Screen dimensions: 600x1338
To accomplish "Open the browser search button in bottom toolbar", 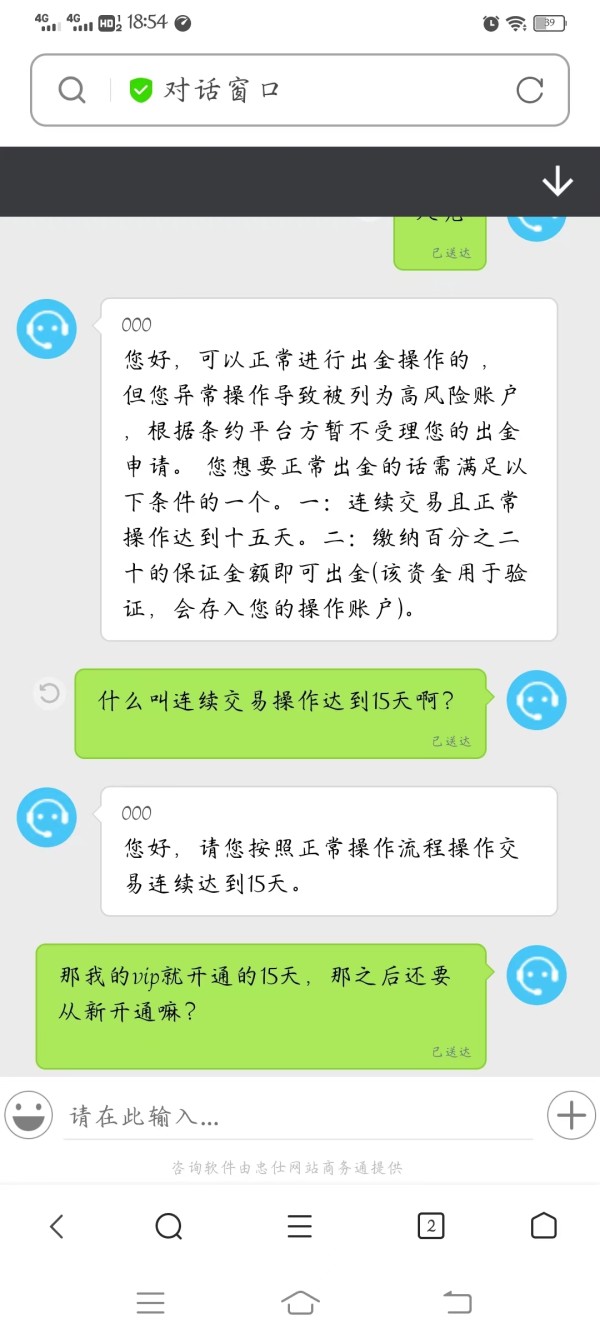I will (169, 1226).
